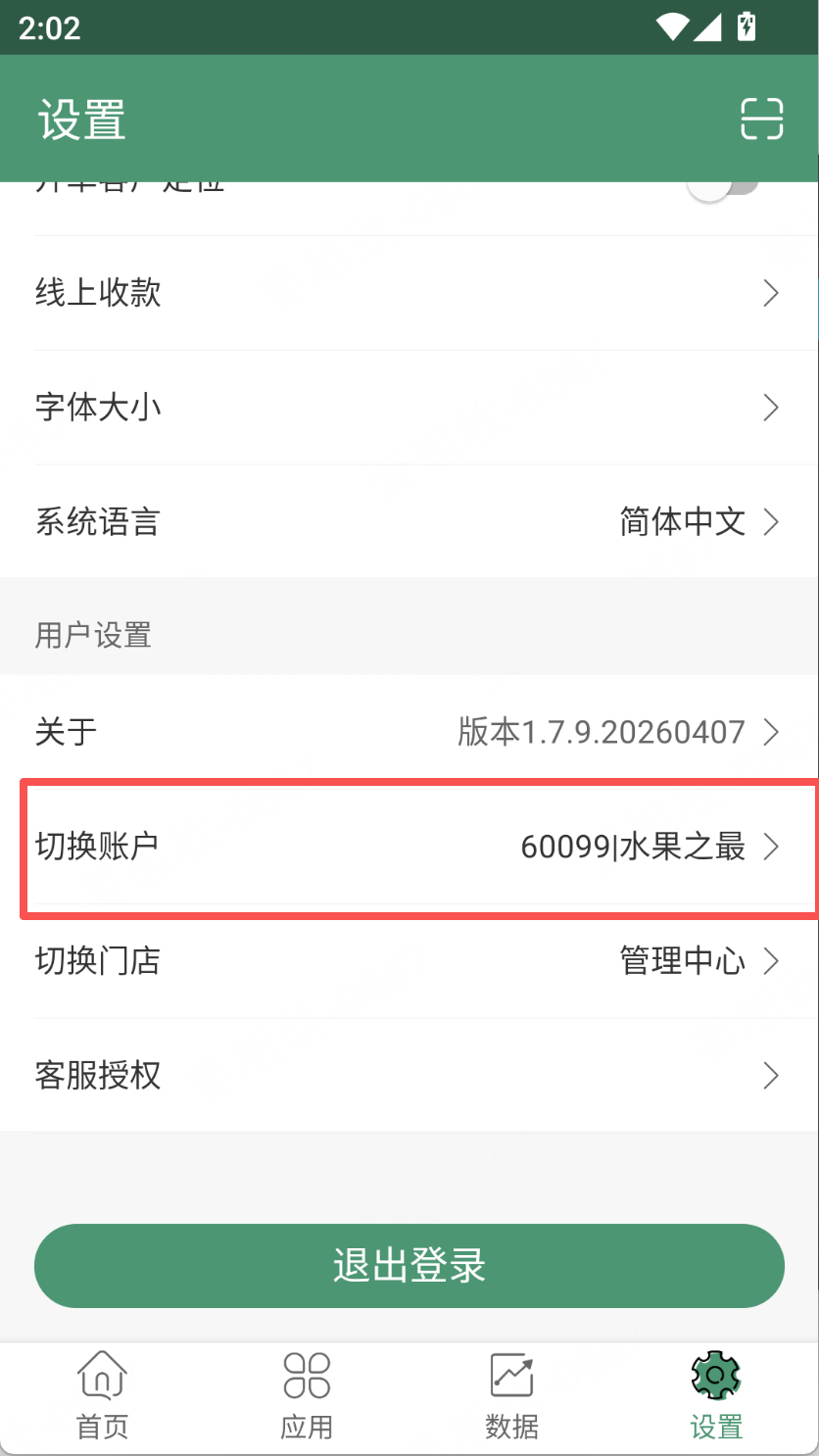Open the scan icon in the header
Screen dimensions: 819x1456
pos(761,119)
